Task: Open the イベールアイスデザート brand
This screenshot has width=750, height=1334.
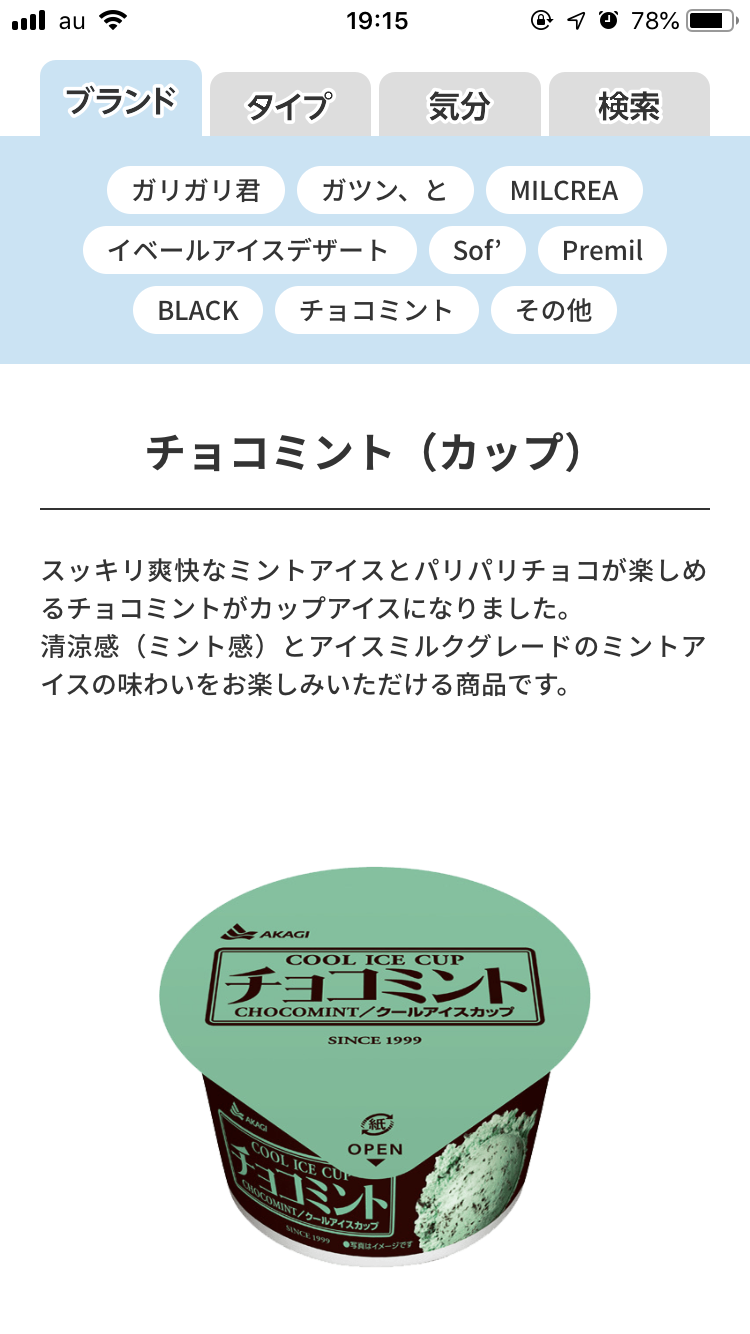Action: point(249,250)
